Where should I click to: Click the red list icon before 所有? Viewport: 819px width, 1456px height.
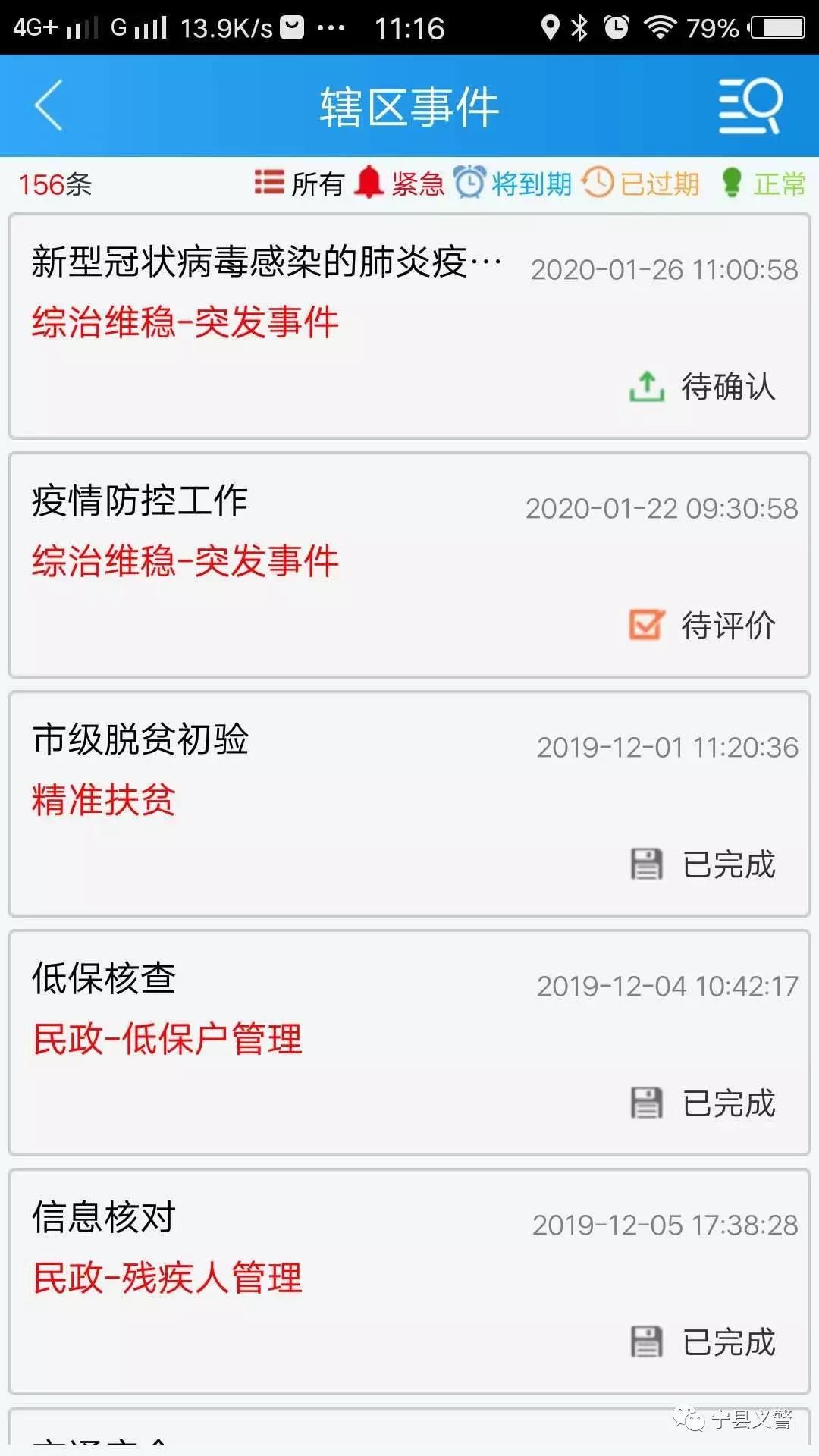pyautogui.click(x=267, y=182)
